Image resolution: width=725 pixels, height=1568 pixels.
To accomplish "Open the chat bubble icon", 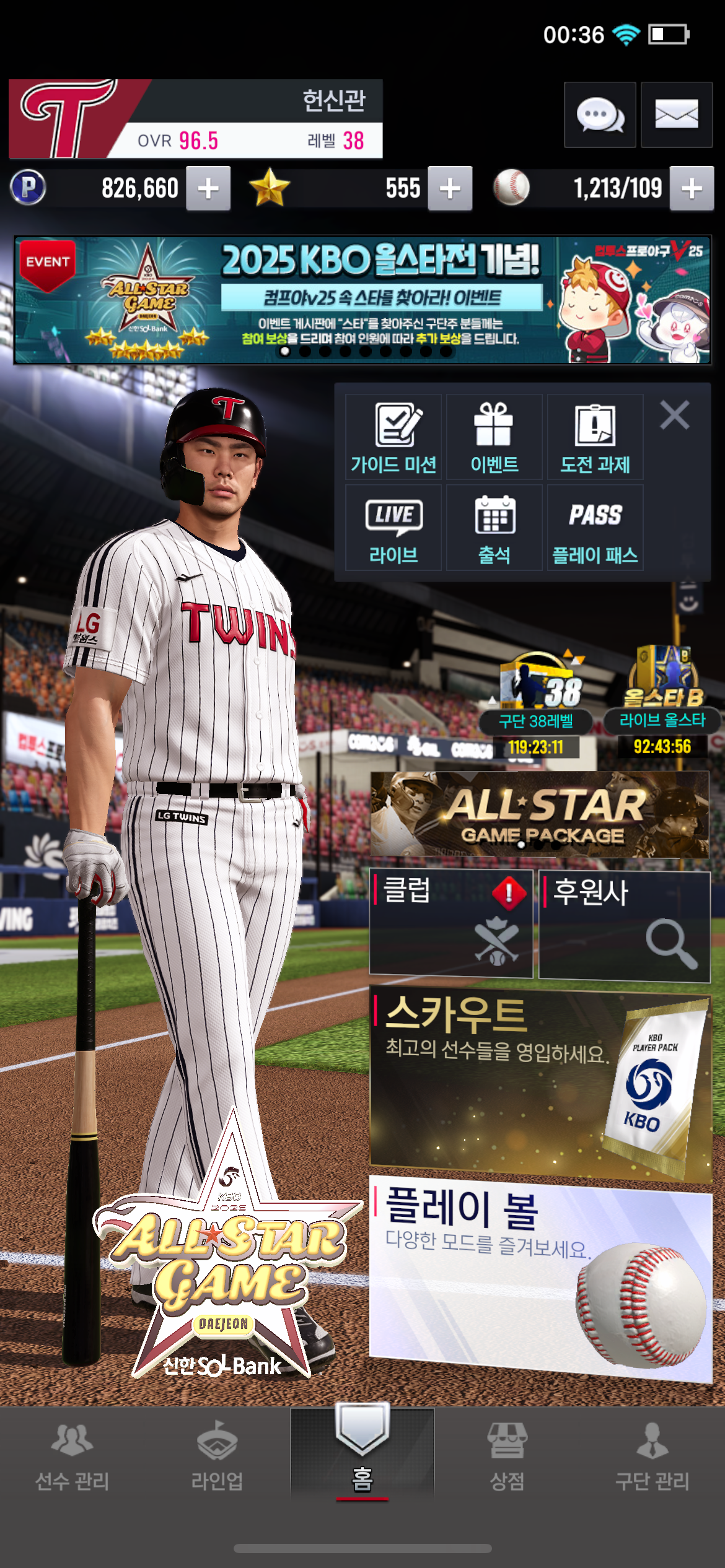I will click(x=599, y=115).
